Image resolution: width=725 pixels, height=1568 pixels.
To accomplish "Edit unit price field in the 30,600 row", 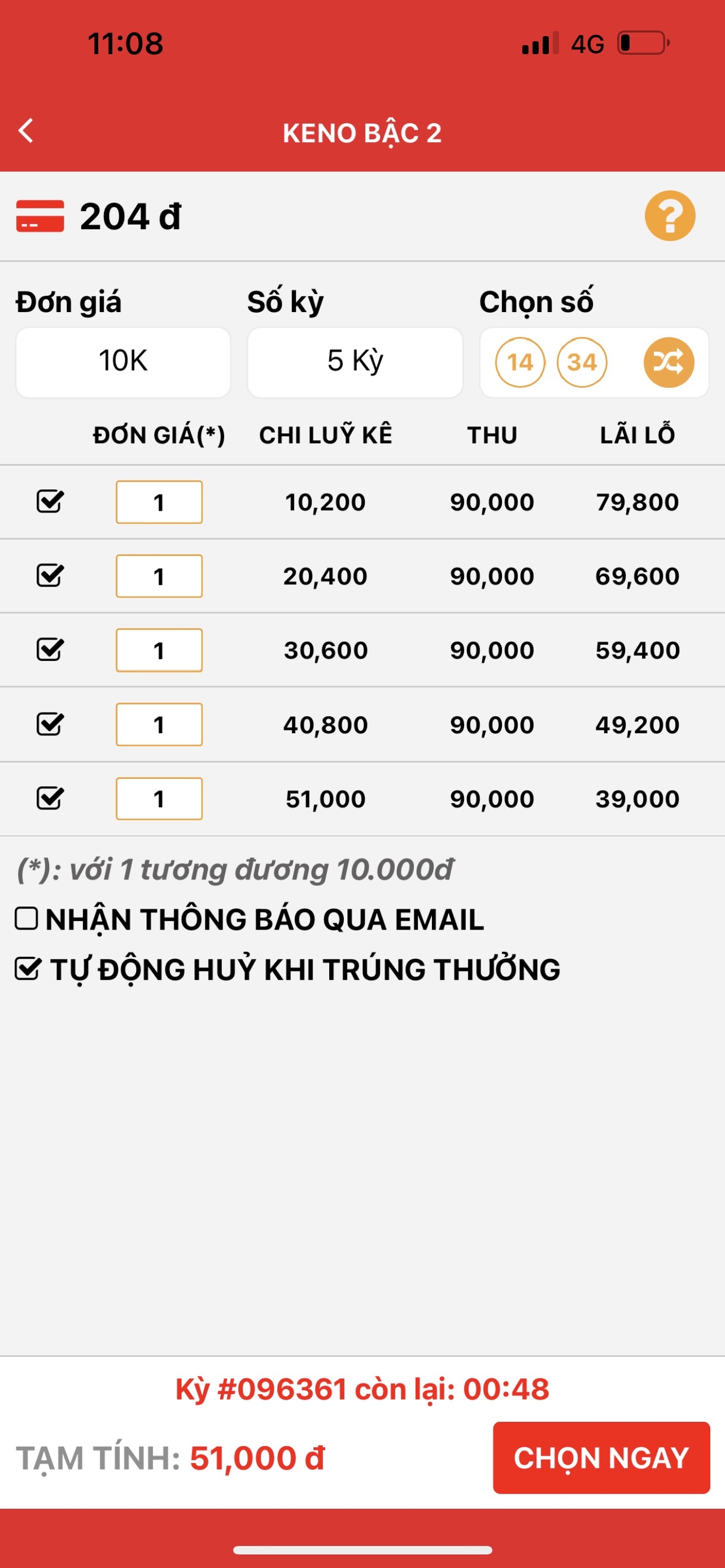I will pos(159,650).
